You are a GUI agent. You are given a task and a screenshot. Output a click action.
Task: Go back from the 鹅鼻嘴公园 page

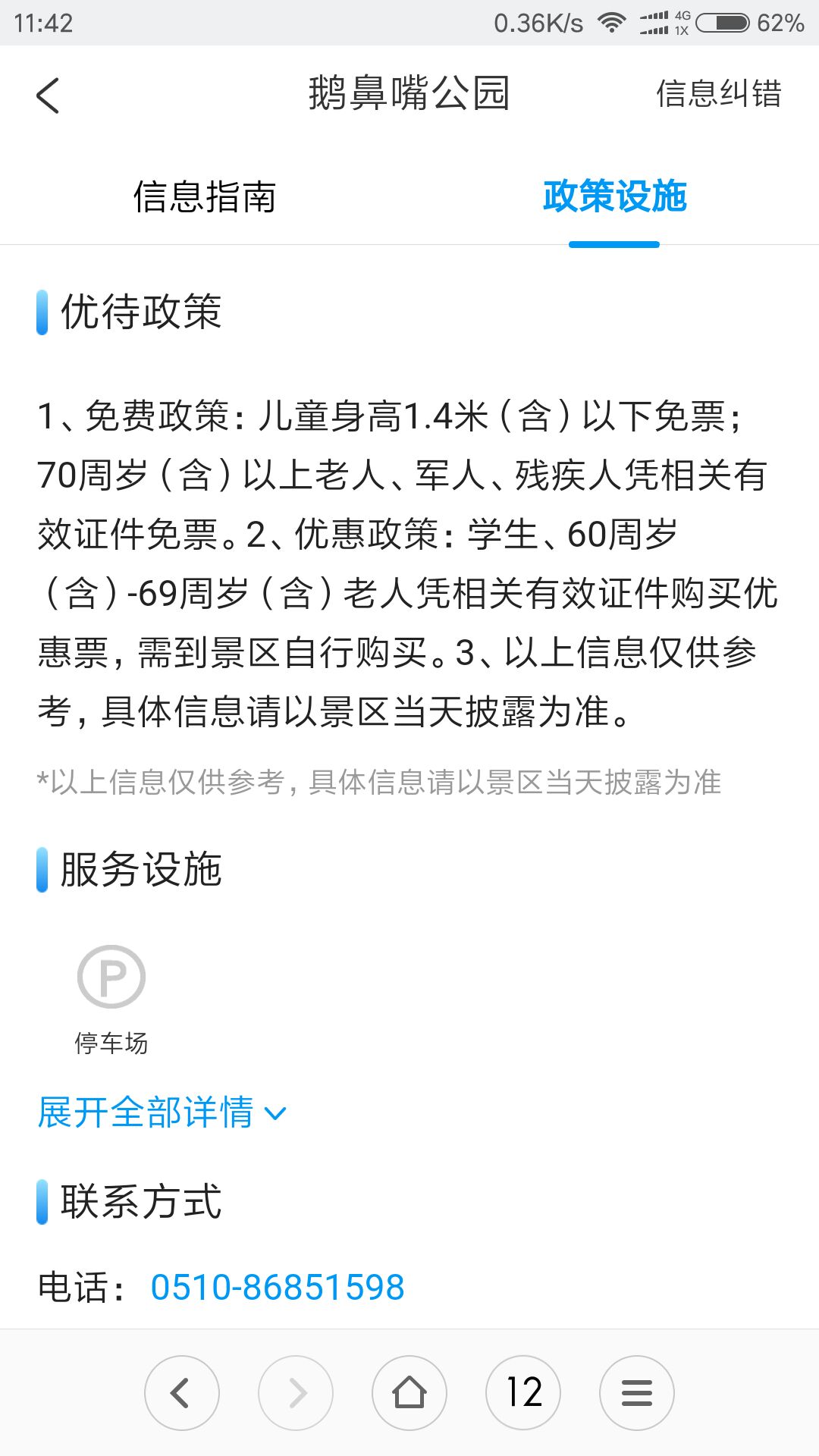[x=47, y=96]
